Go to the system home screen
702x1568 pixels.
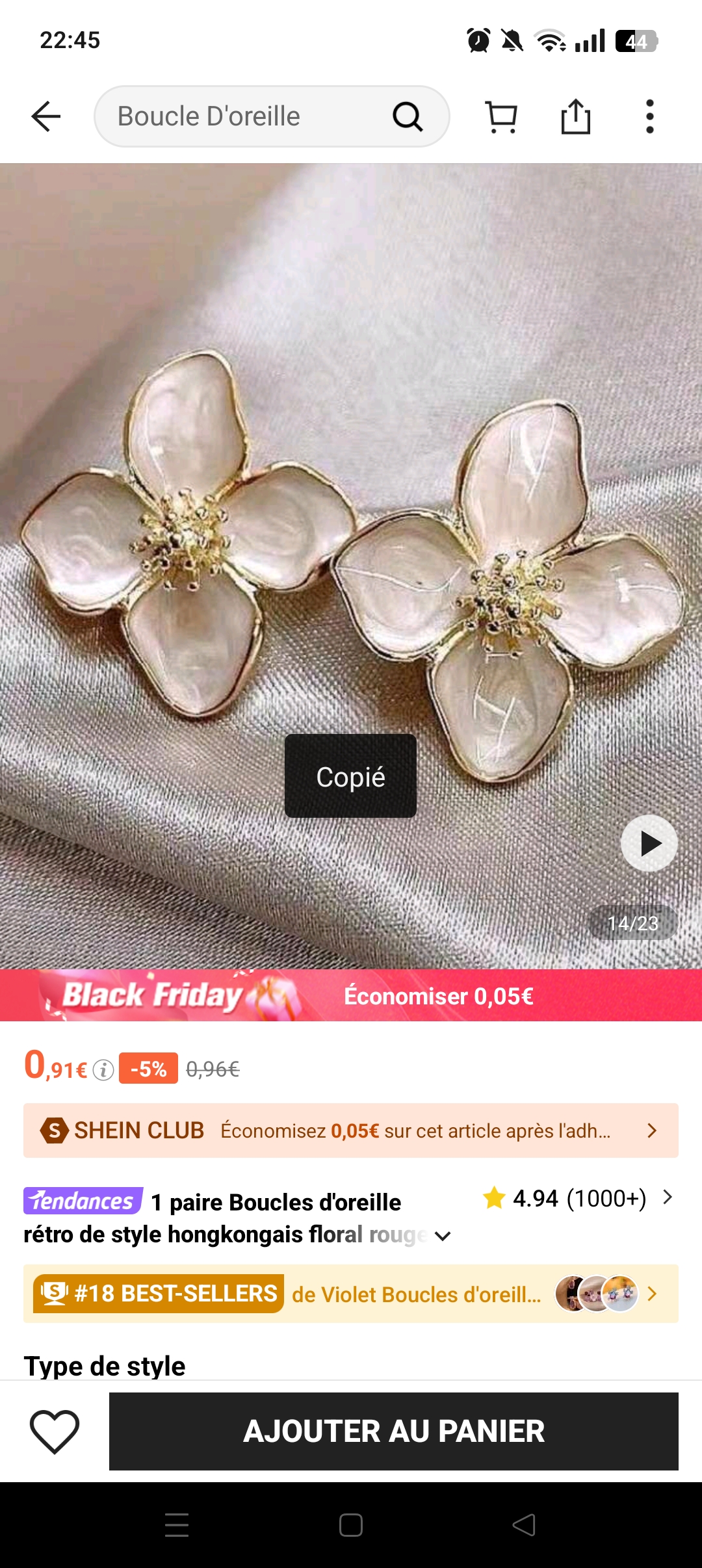click(x=351, y=1525)
